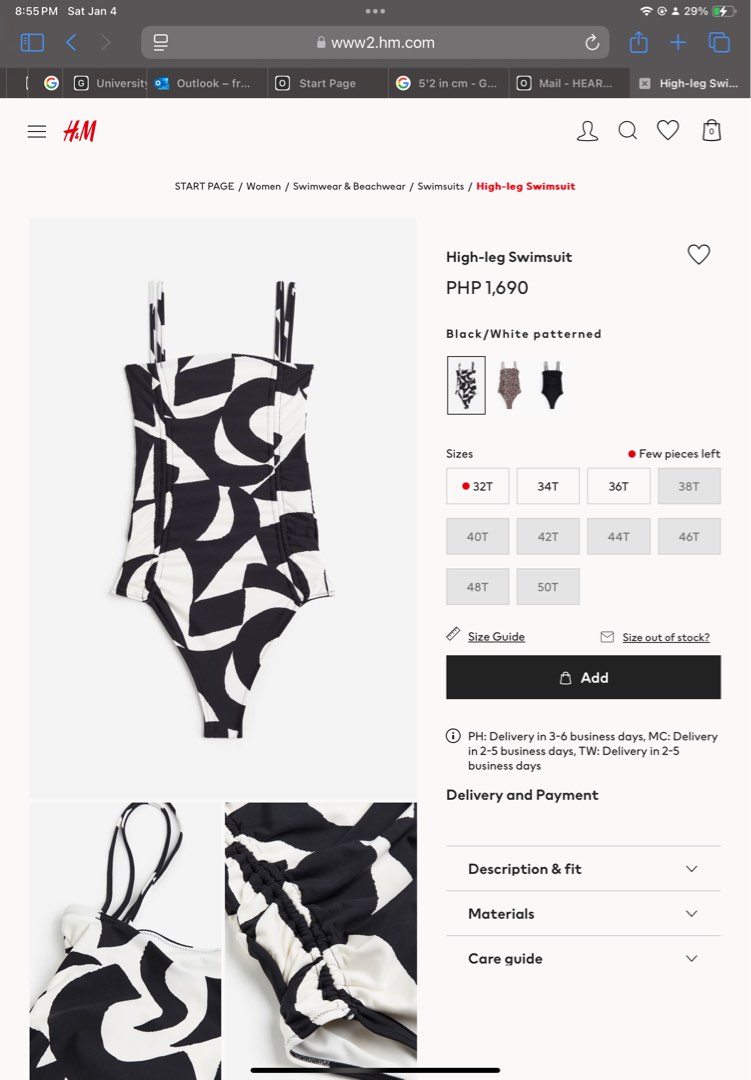Viewport: 751px width, 1080px height.
Task: Toggle the wishlist heart on the swimsuit
Action: tap(698, 255)
